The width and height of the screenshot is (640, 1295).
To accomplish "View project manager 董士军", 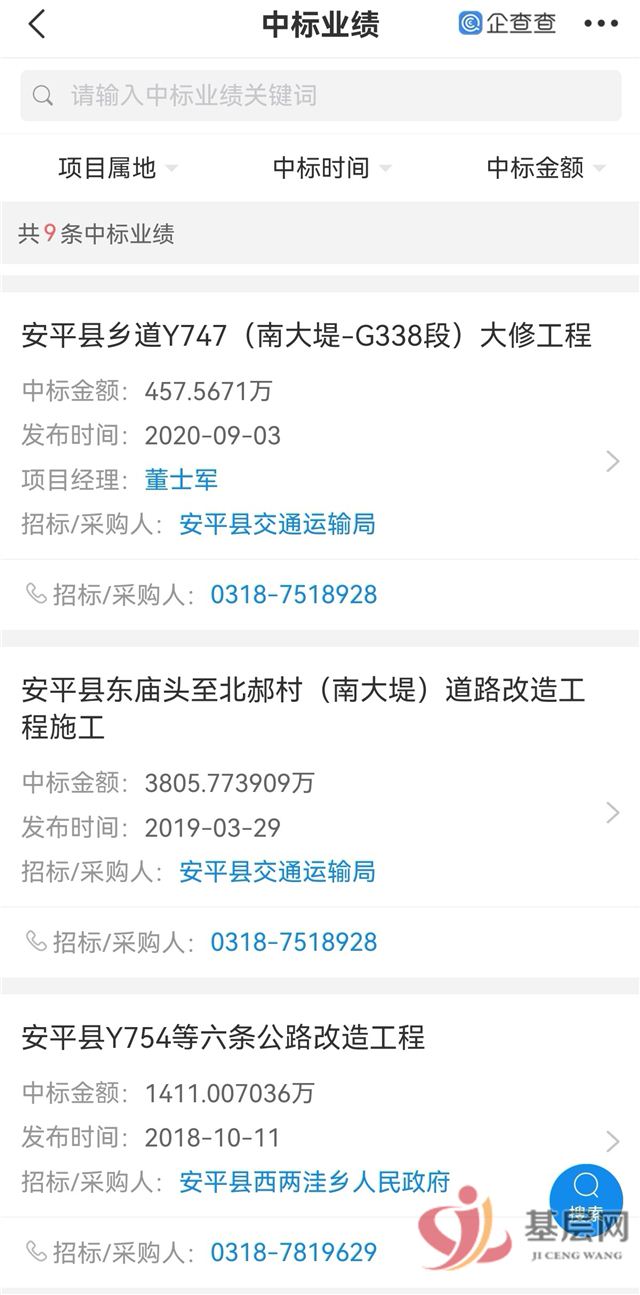I will (181, 480).
